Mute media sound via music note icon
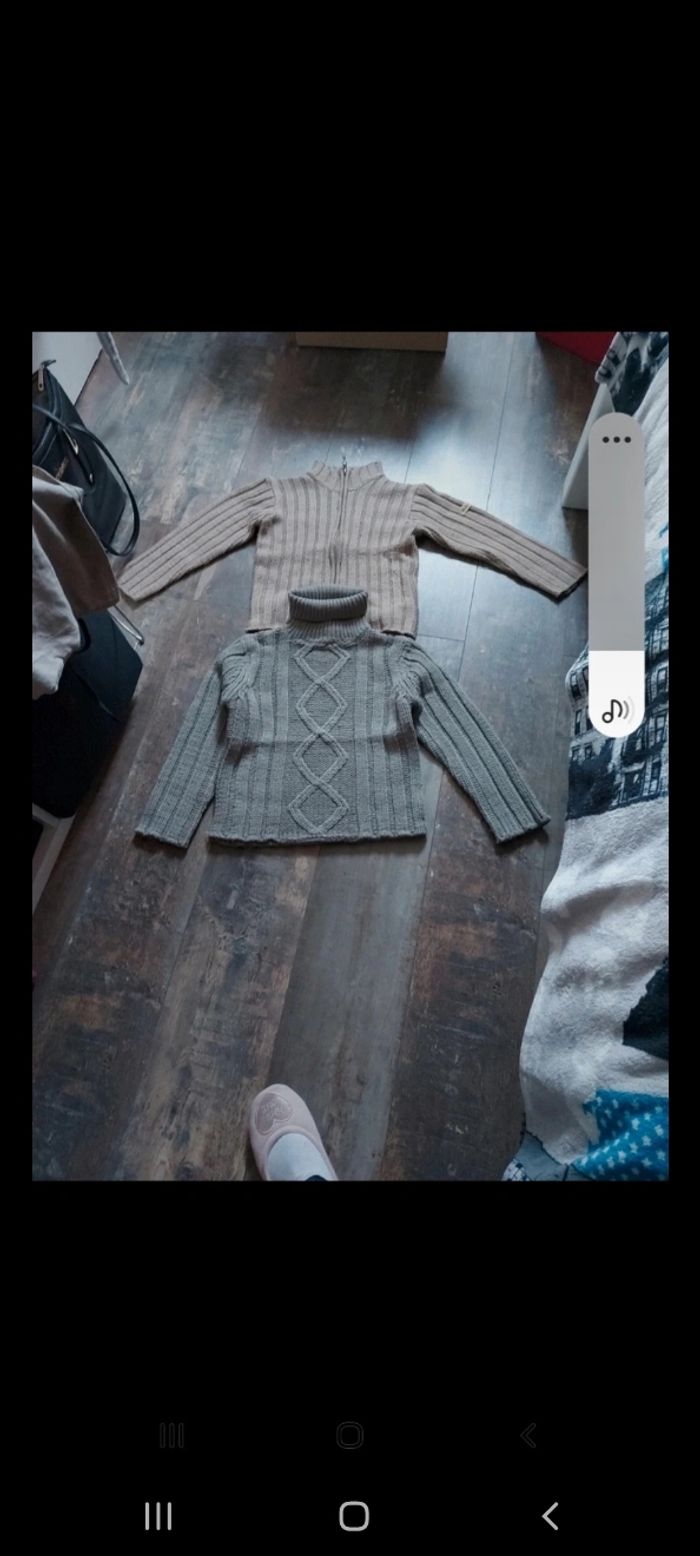 (616, 711)
